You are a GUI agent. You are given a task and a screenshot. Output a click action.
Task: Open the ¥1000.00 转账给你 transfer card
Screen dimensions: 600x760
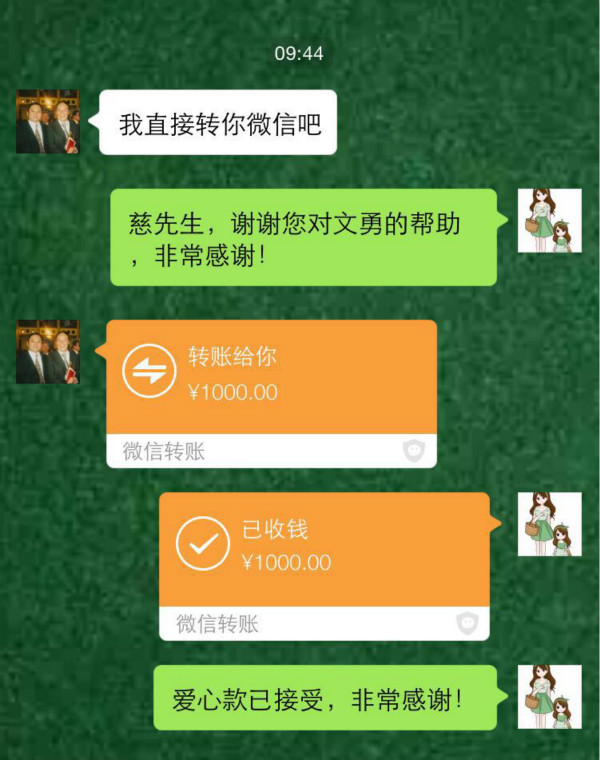click(x=270, y=378)
